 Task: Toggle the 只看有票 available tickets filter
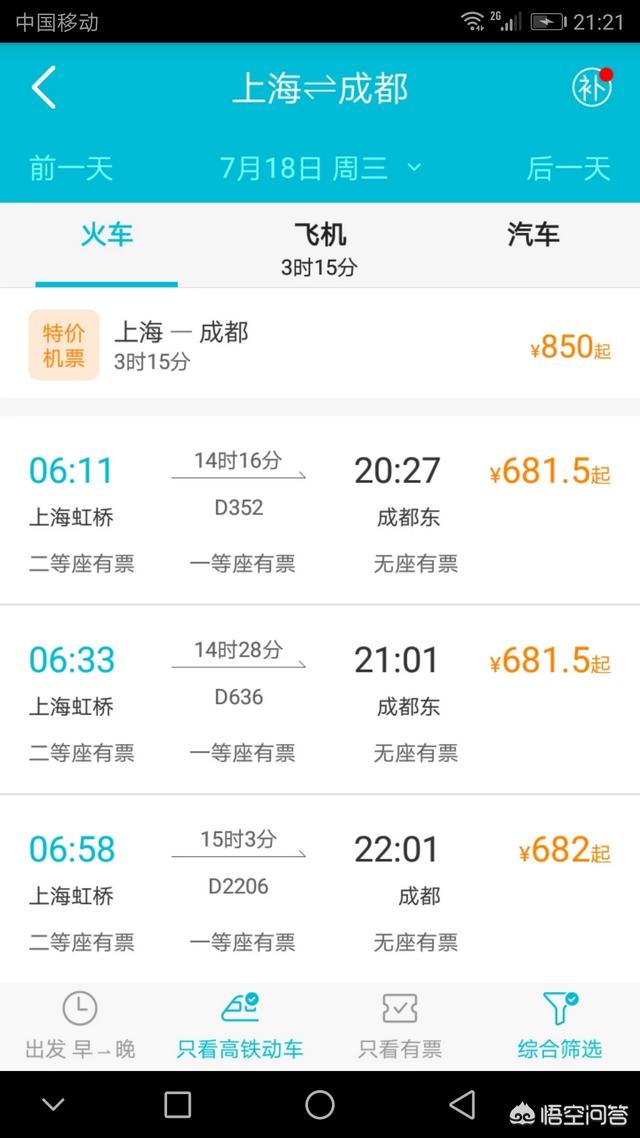[400, 1026]
